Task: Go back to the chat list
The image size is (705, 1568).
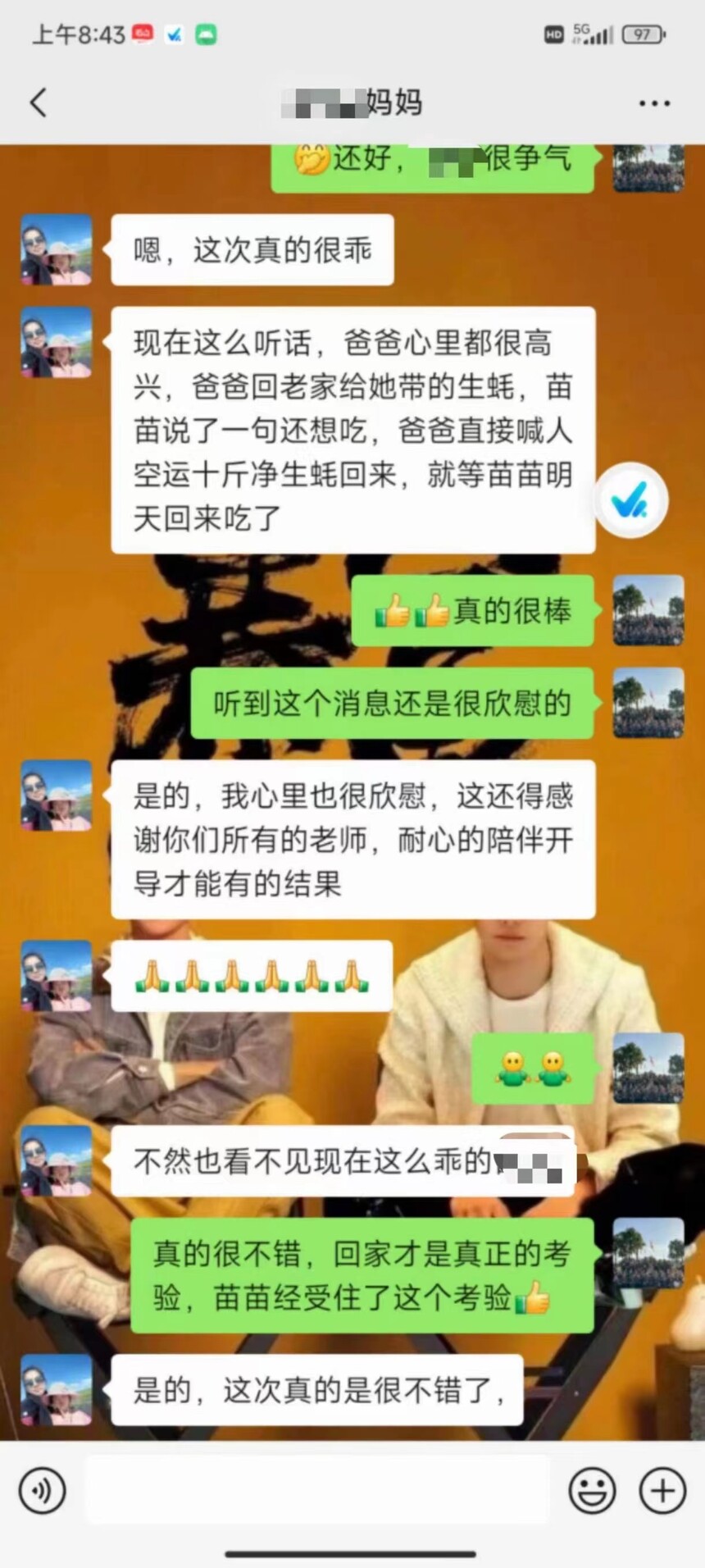Action: click(38, 103)
